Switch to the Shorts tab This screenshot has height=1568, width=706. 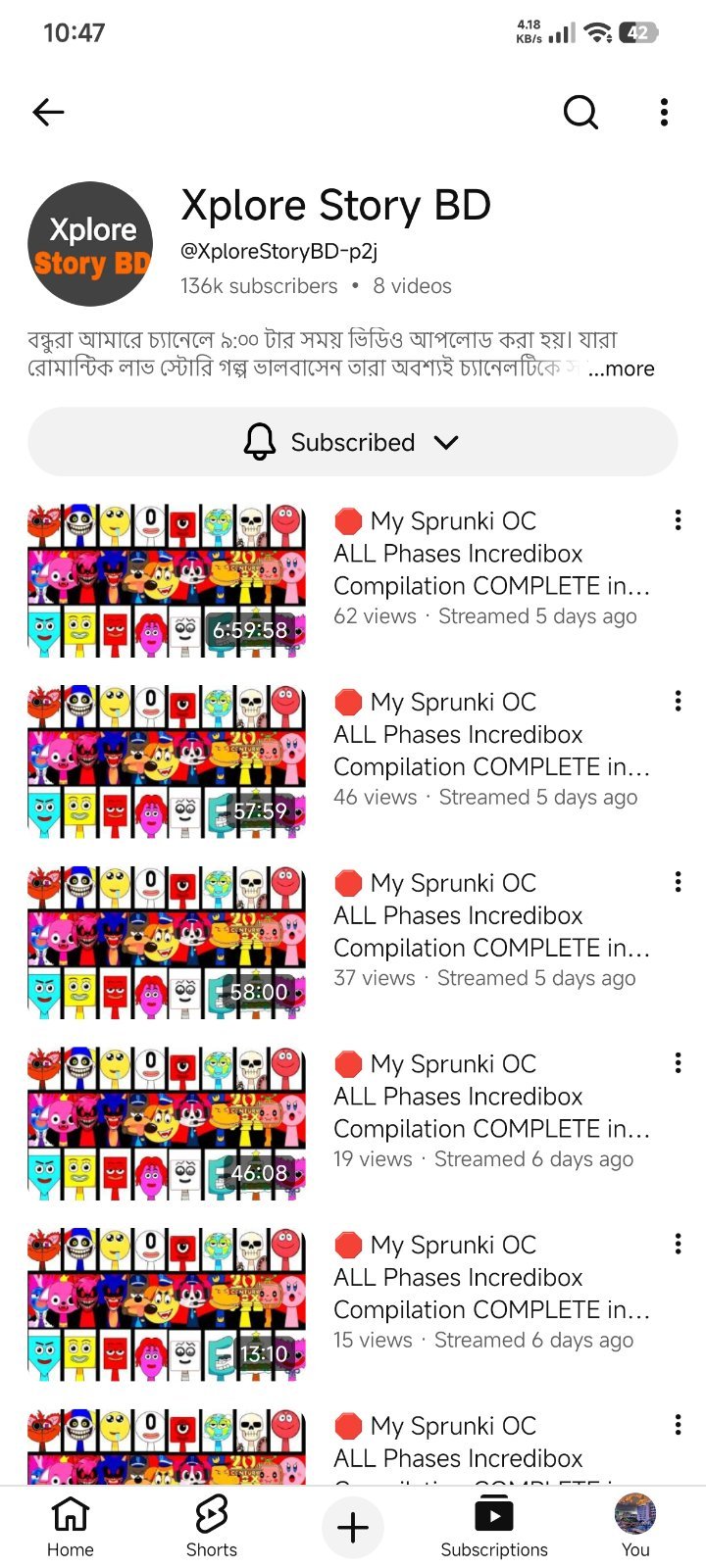(212, 1527)
